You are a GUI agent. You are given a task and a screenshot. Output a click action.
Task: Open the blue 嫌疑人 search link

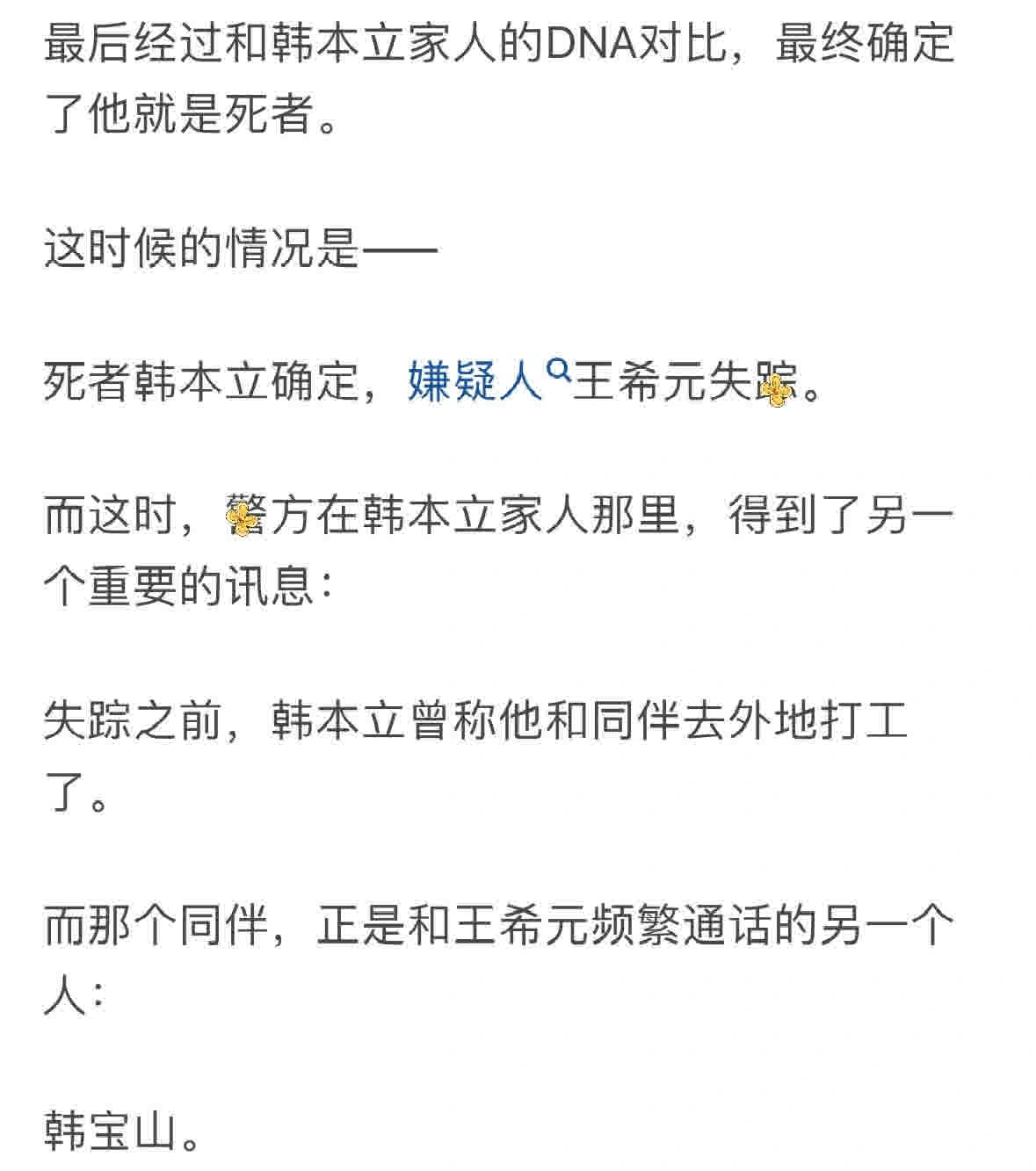(477, 382)
